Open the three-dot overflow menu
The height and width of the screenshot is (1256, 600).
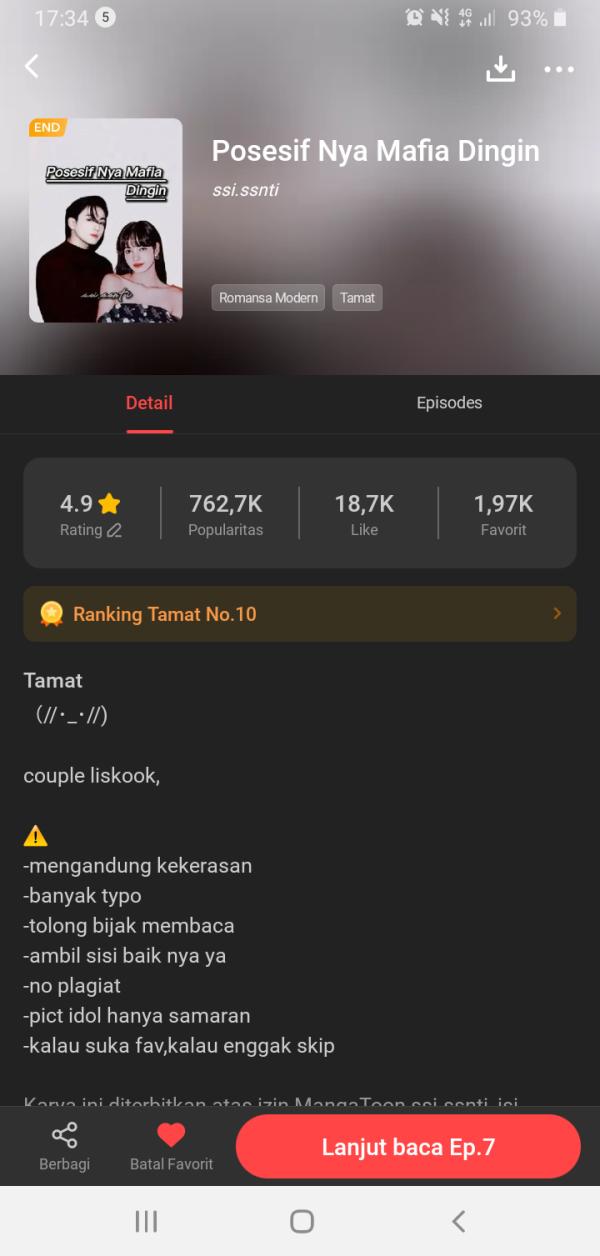pyautogui.click(x=559, y=69)
